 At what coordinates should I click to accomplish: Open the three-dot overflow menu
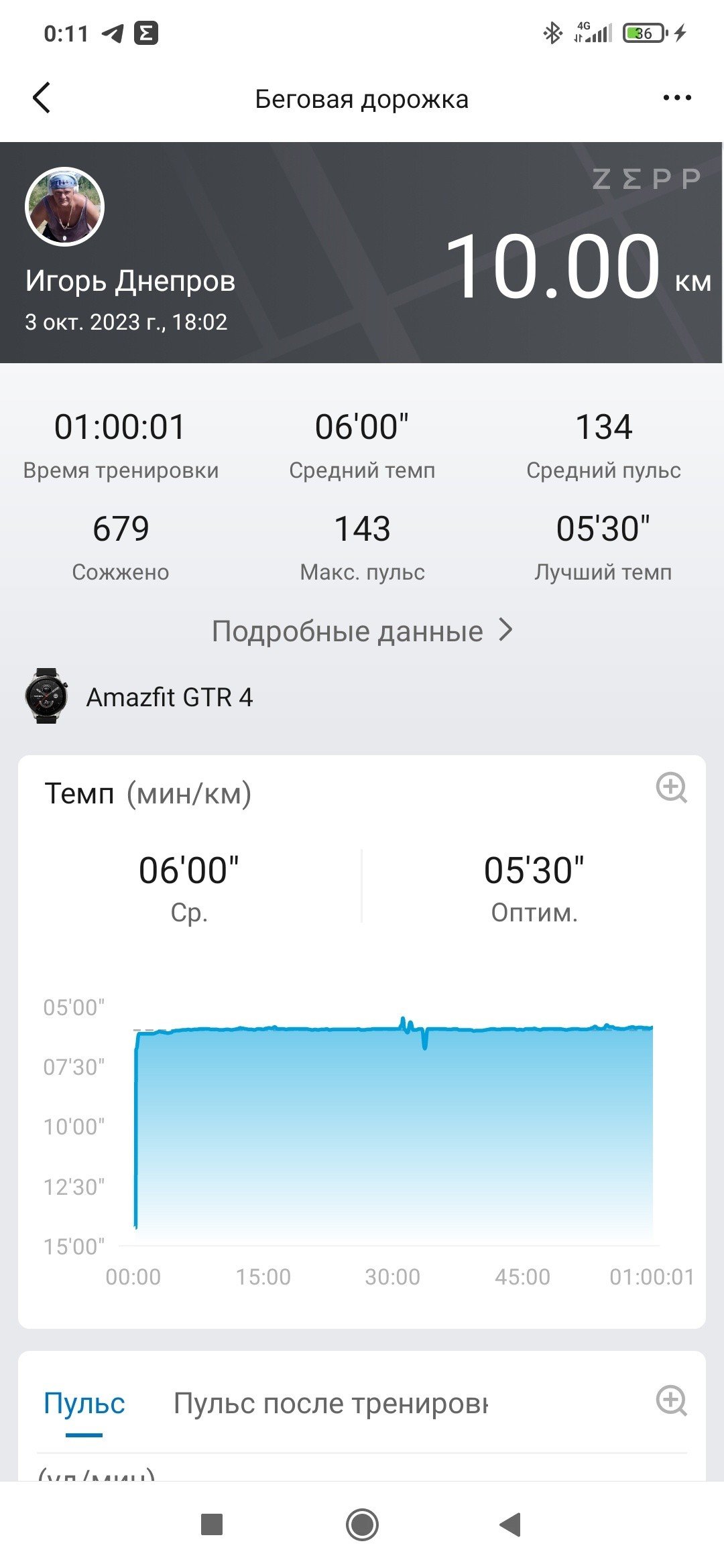(677, 98)
